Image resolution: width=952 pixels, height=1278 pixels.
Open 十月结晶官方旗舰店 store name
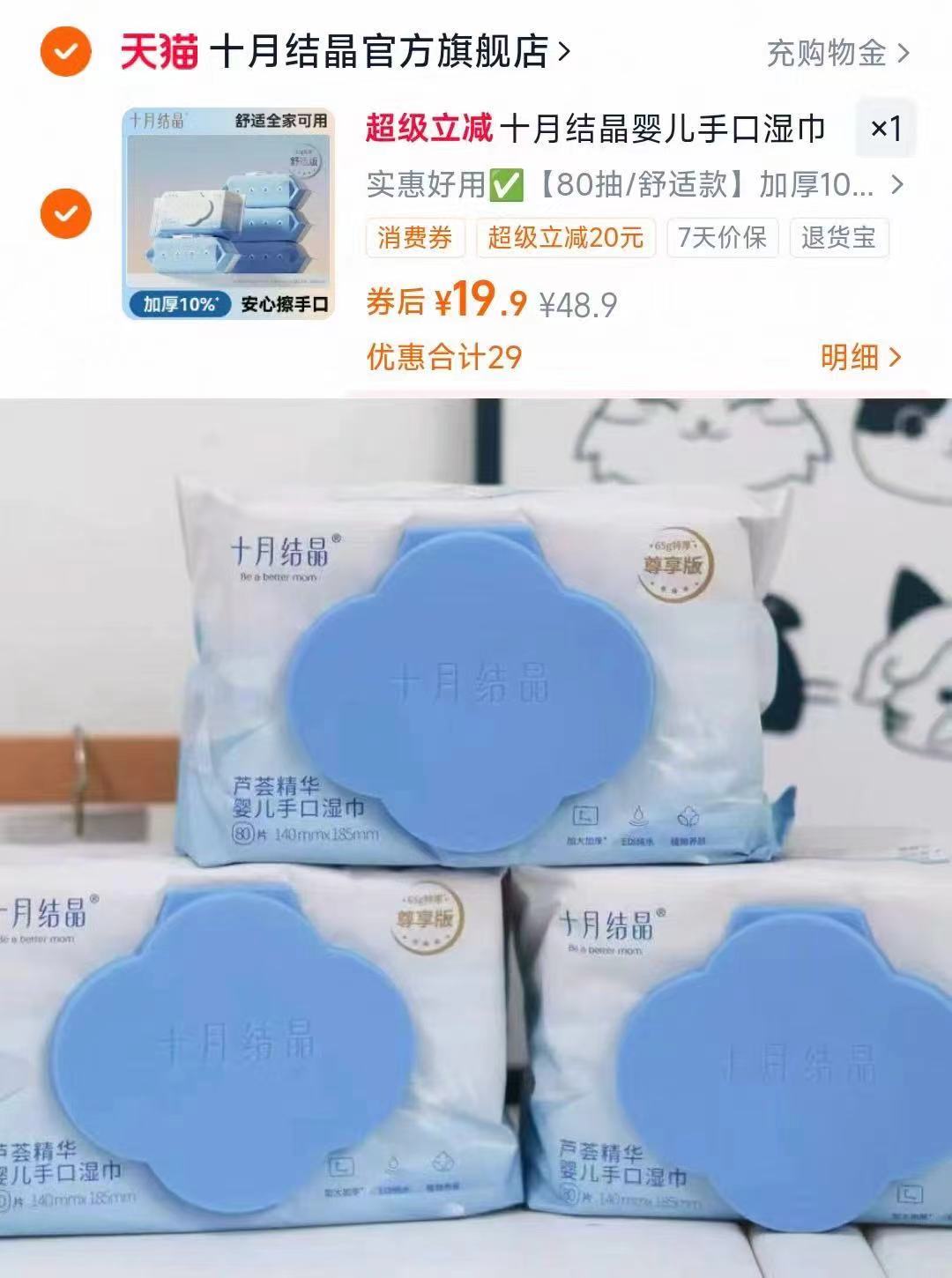click(x=383, y=52)
